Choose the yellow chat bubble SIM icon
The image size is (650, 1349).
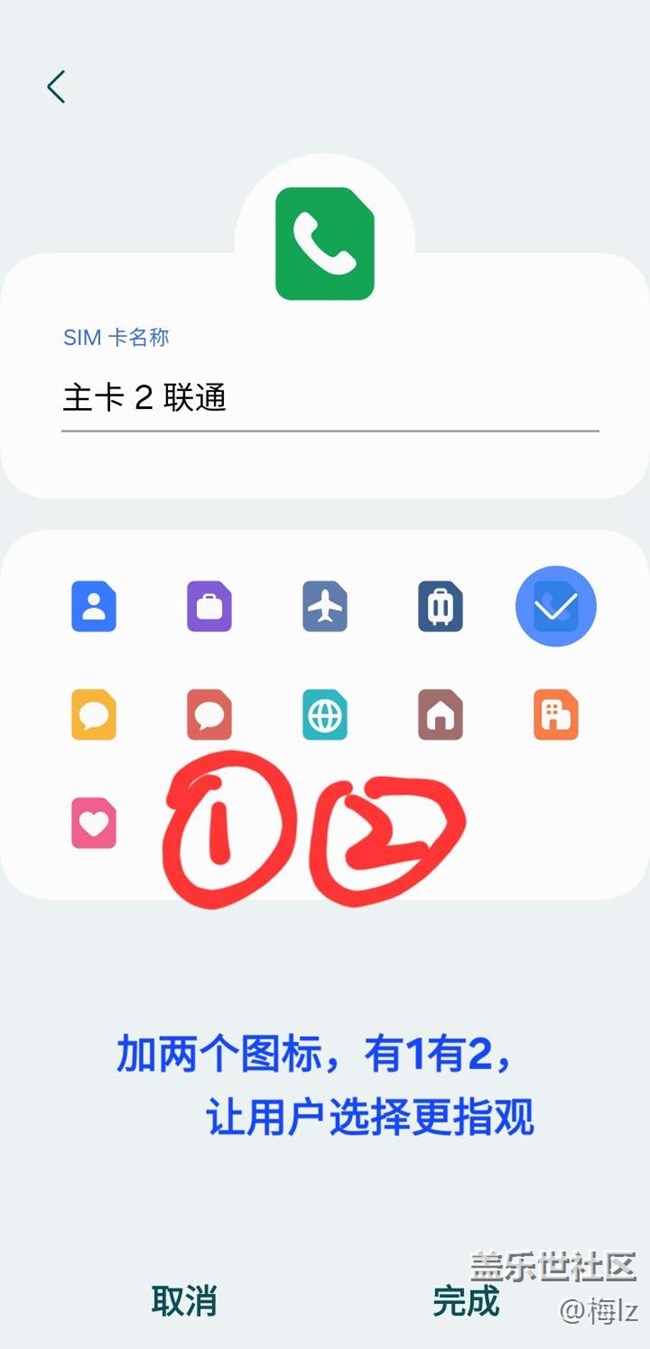tap(94, 715)
